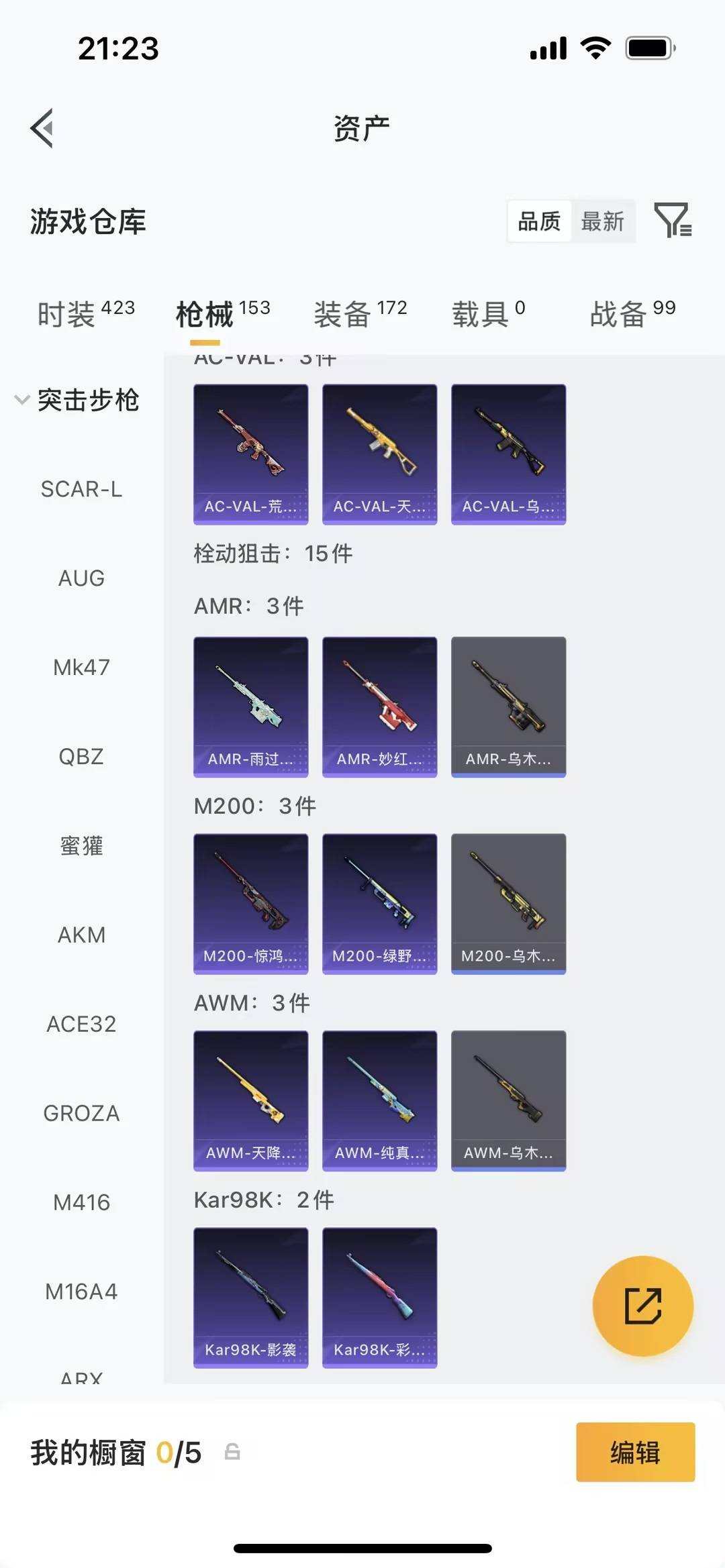Switch to the 装备 tab
The image size is (725, 1568).
[x=344, y=313]
